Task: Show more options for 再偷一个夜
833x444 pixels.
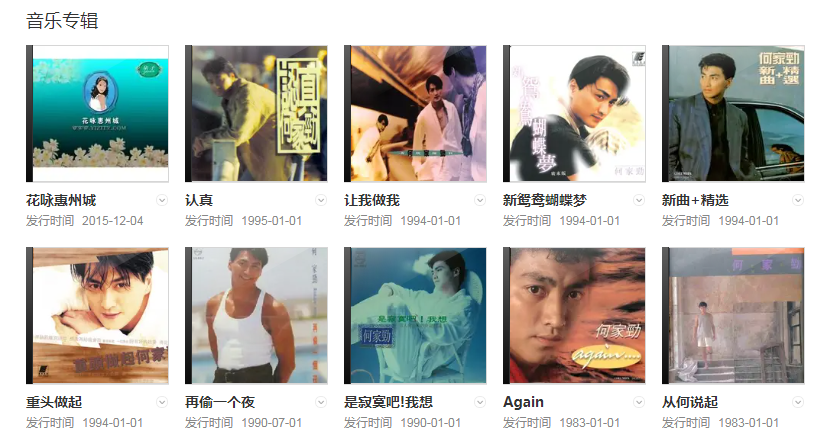Action: pos(321,402)
